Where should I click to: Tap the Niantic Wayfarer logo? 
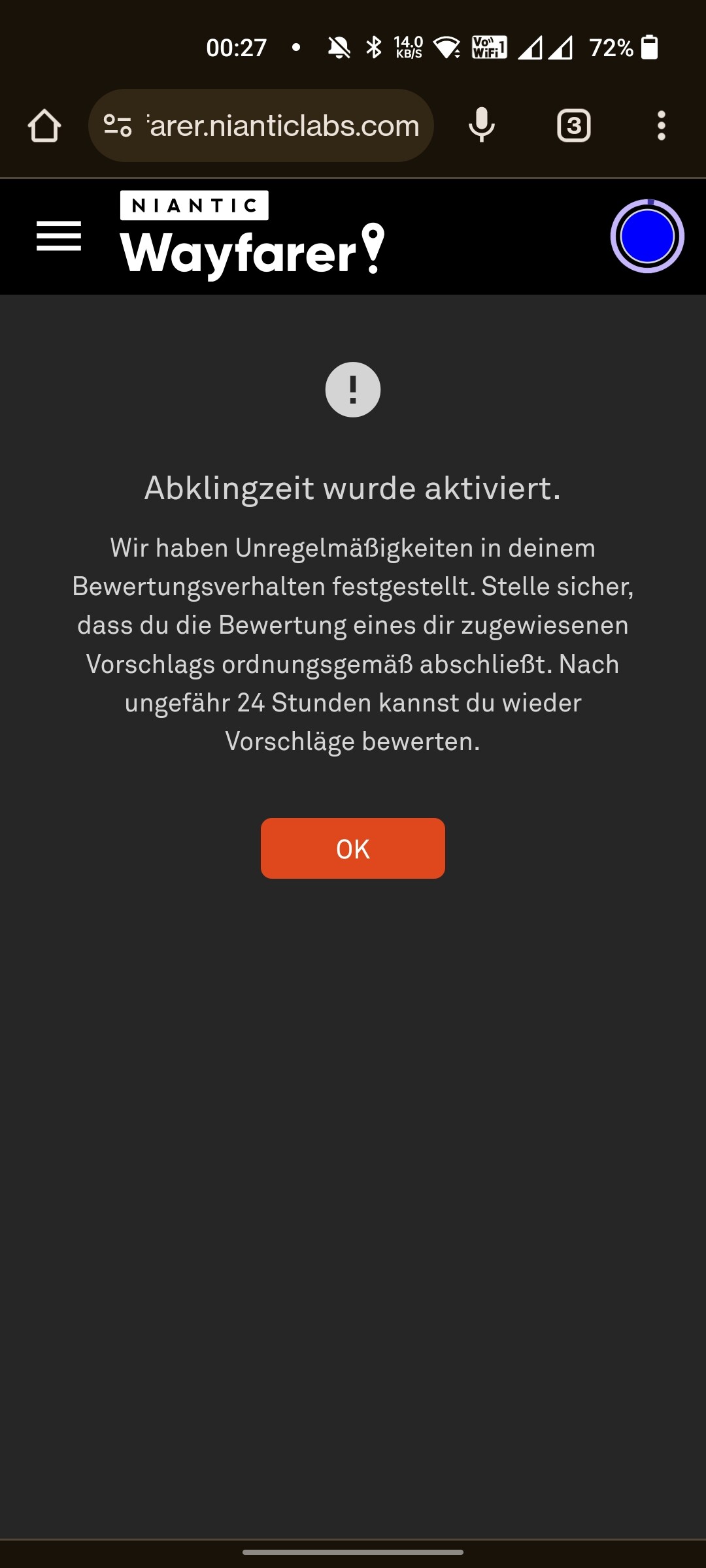click(x=252, y=235)
